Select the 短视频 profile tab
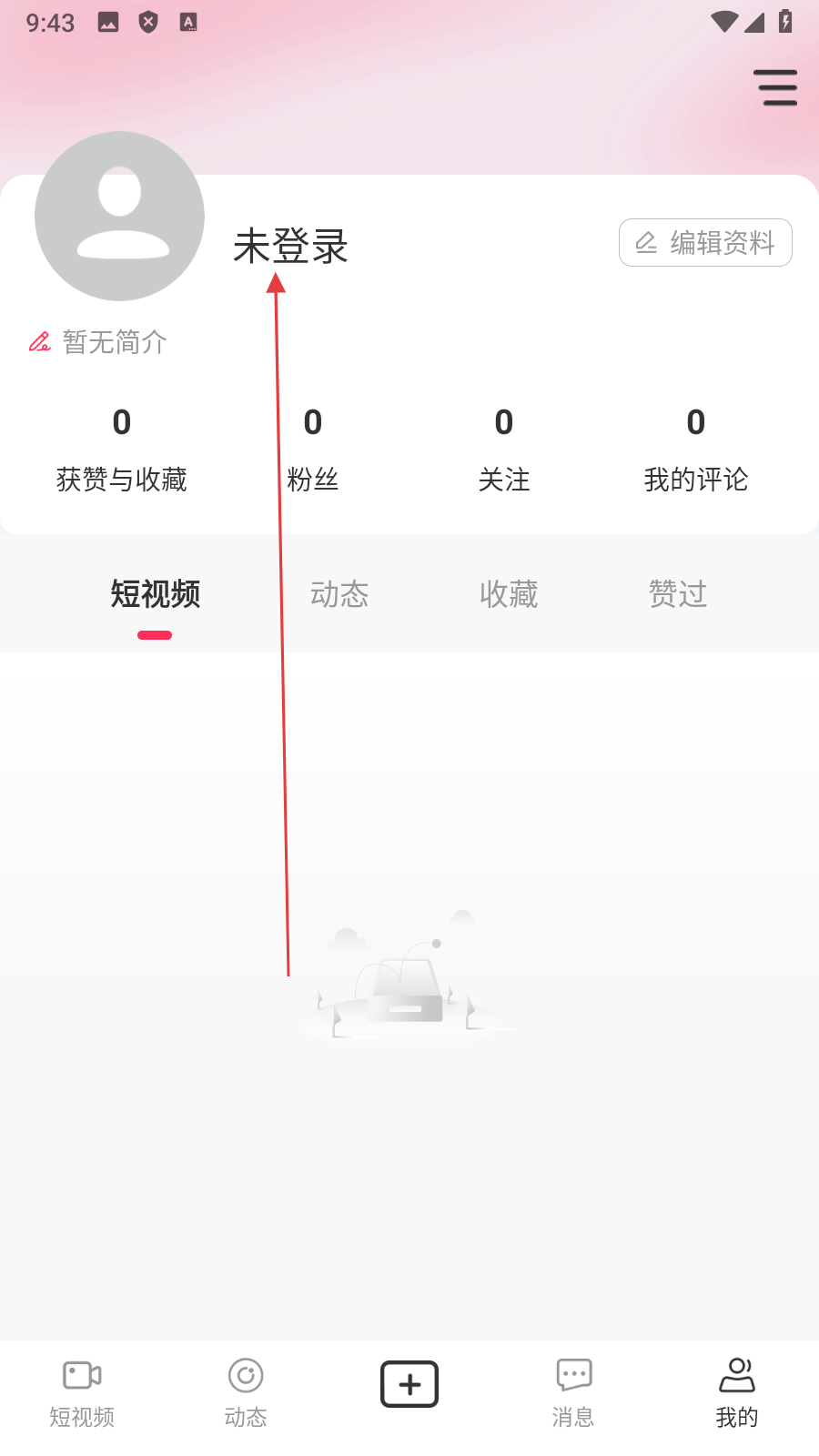The image size is (819, 1456). [x=156, y=594]
